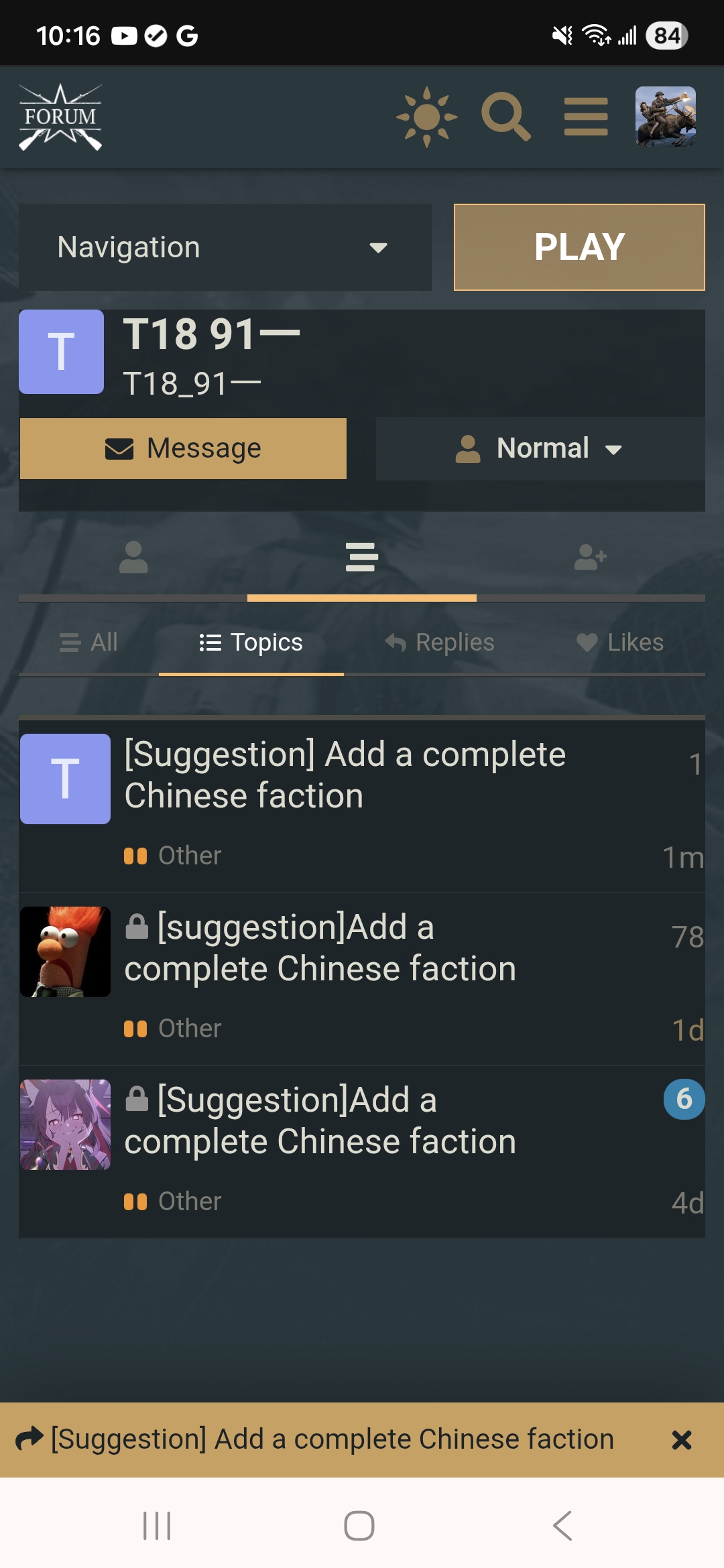Select the Topics filter
This screenshot has width=724, height=1568.
[x=251, y=642]
